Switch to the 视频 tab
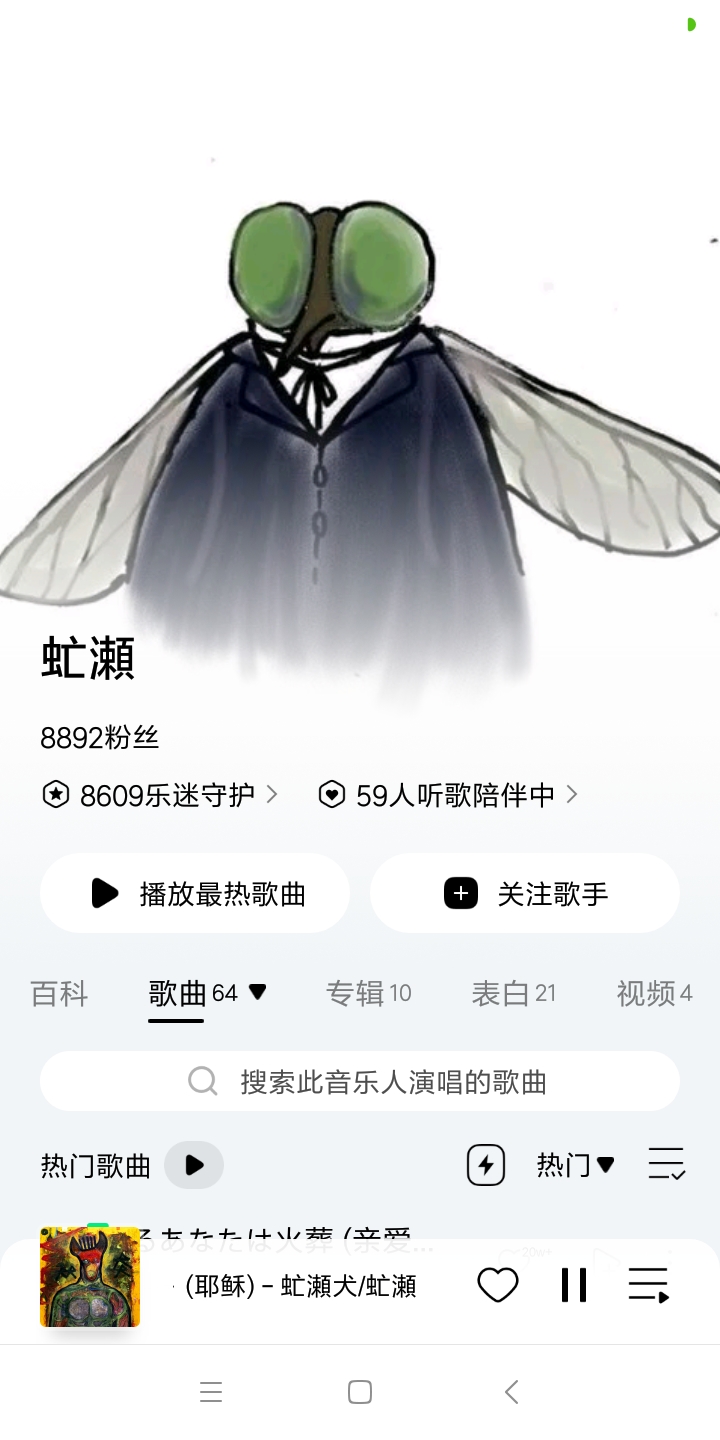This screenshot has height=1440, width=720. click(654, 993)
